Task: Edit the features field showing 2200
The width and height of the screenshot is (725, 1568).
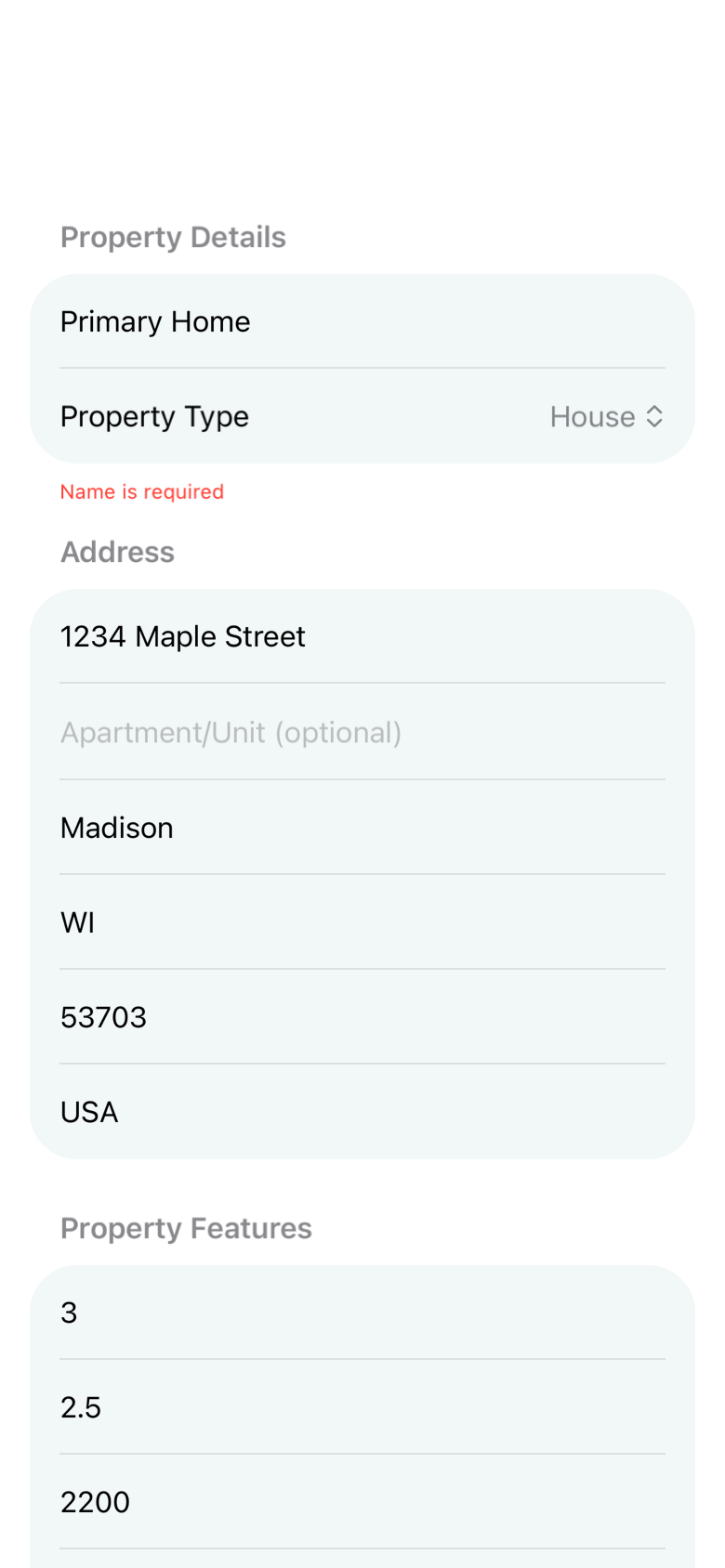Action: [x=361, y=1502]
